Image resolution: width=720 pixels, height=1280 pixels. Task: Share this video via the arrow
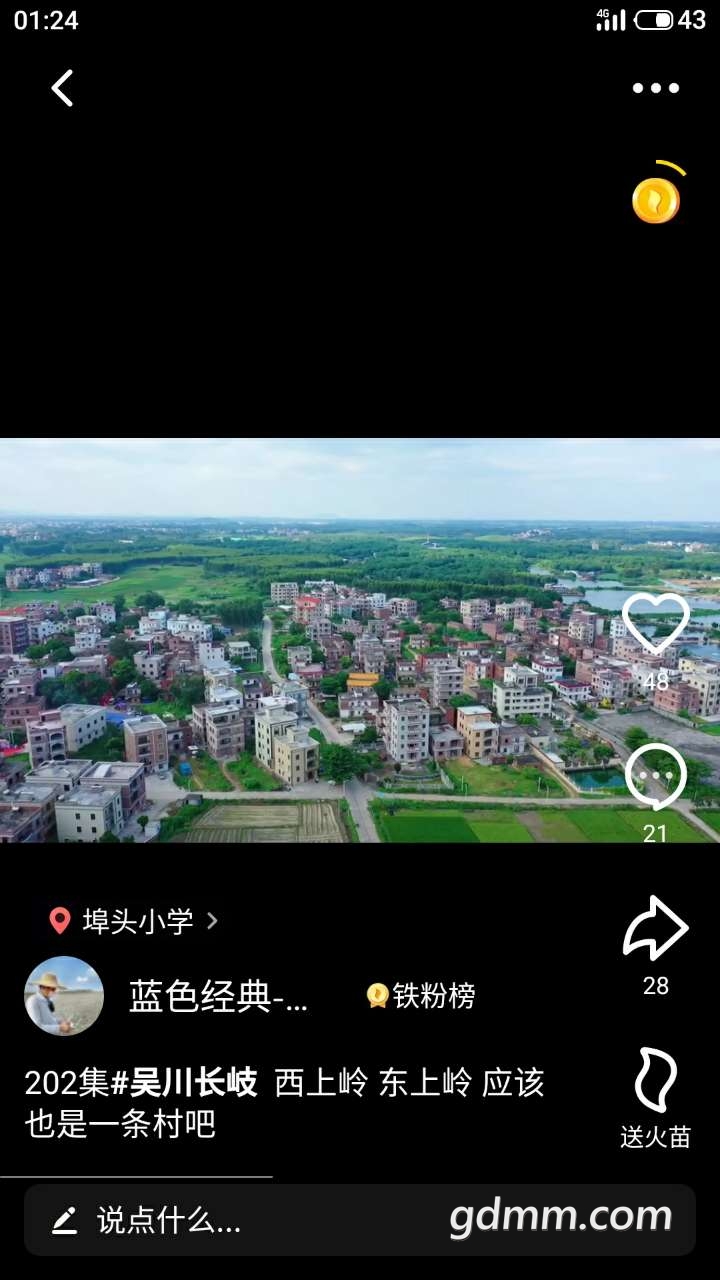(x=656, y=929)
